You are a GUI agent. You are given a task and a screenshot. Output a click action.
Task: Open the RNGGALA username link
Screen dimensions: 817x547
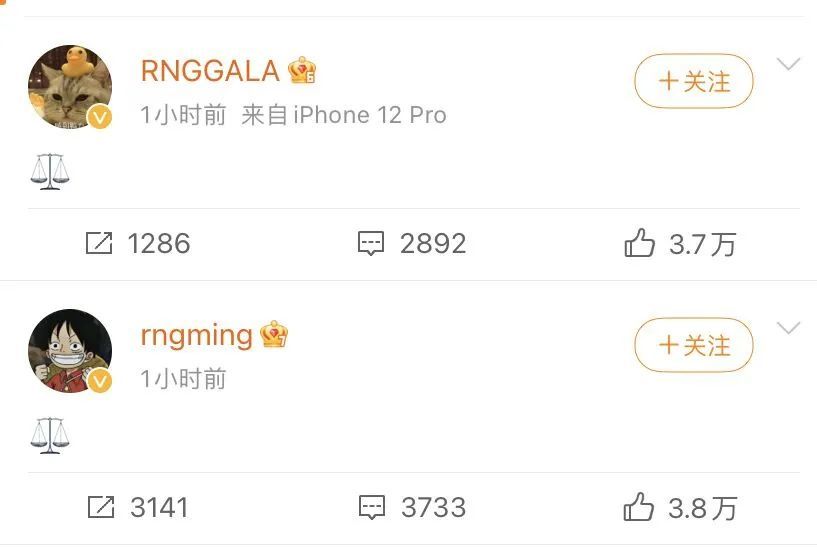(x=209, y=71)
